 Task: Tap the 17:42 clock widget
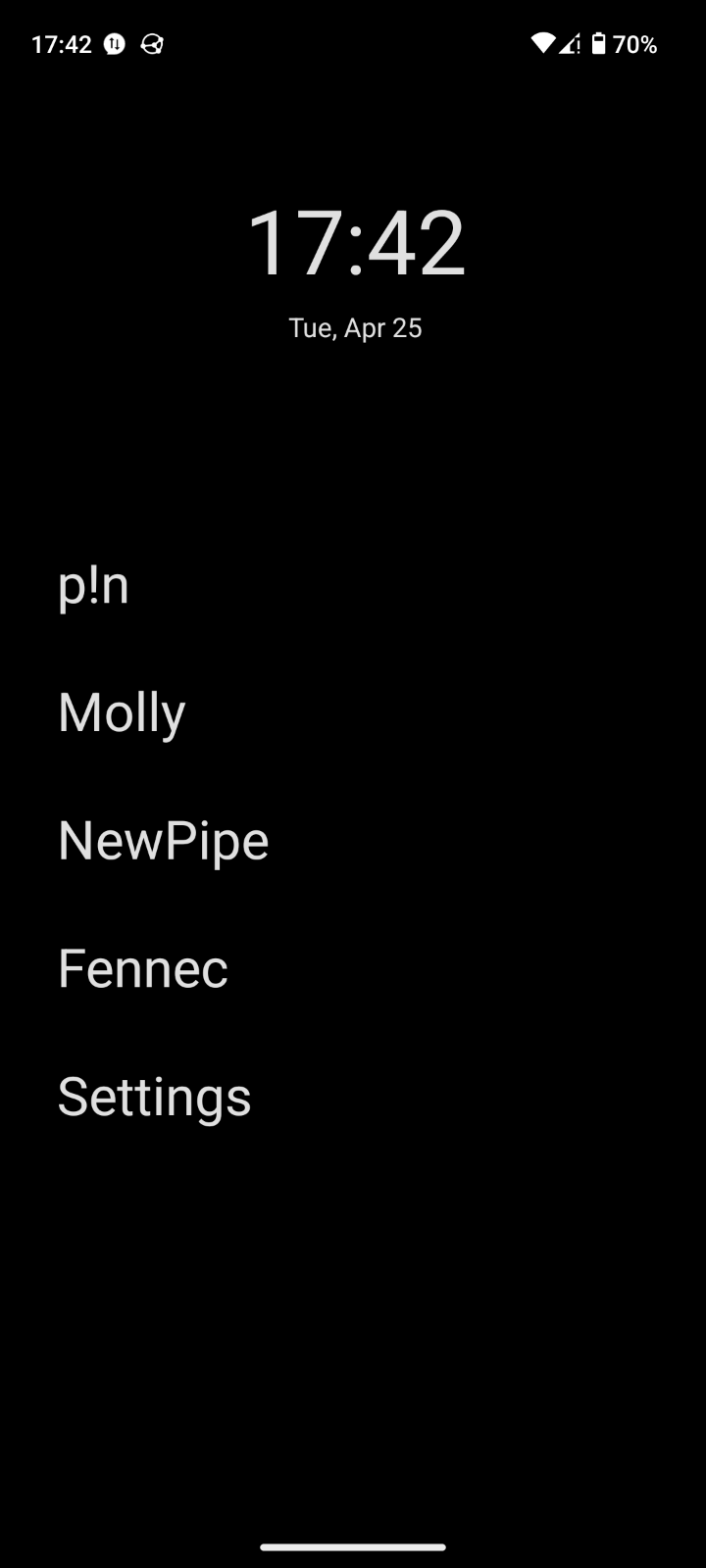(x=355, y=243)
